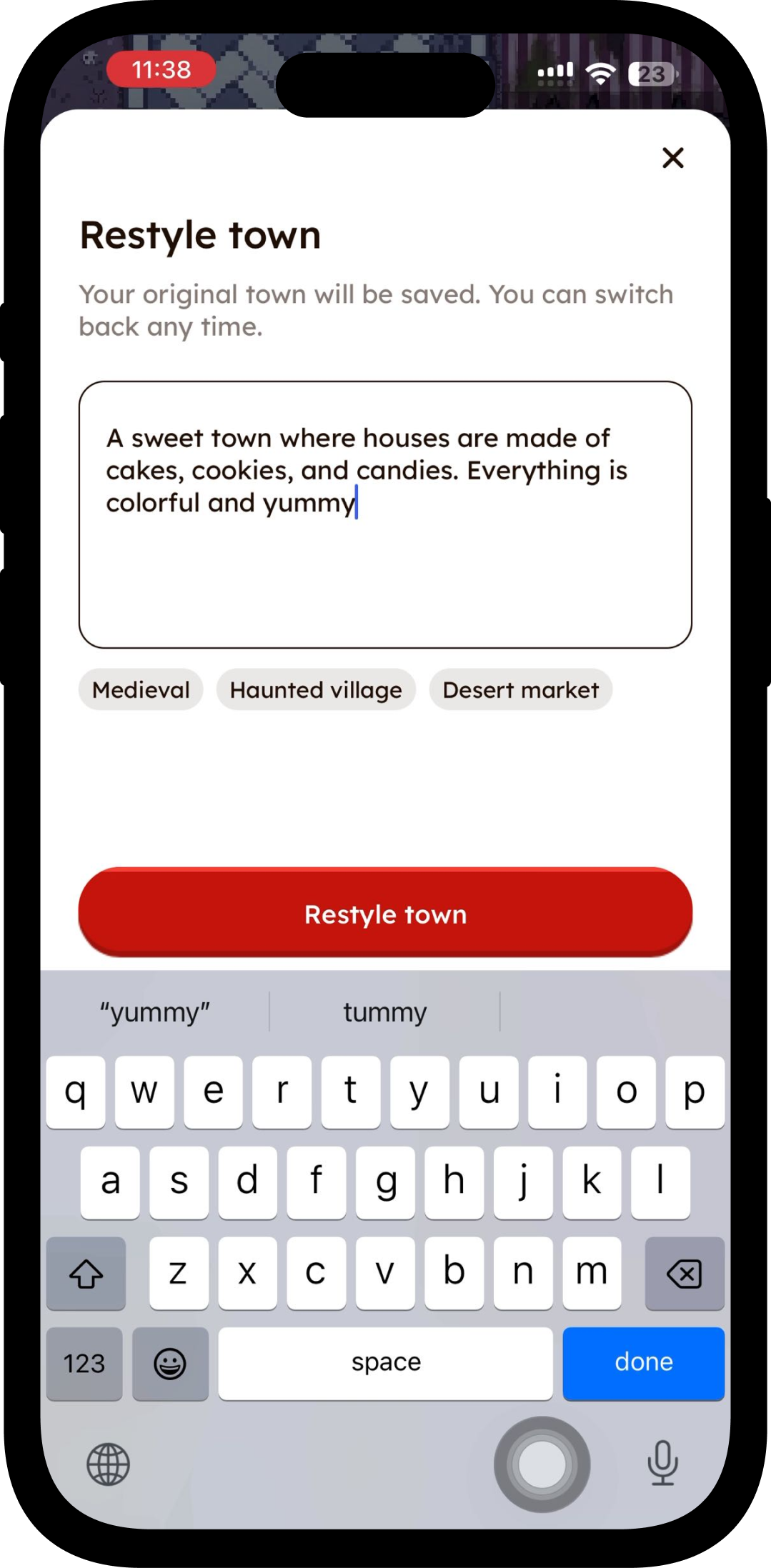Submit with the red Restyle town button
The height and width of the screenshot is (1568, 771).
[x=385, y=912]
